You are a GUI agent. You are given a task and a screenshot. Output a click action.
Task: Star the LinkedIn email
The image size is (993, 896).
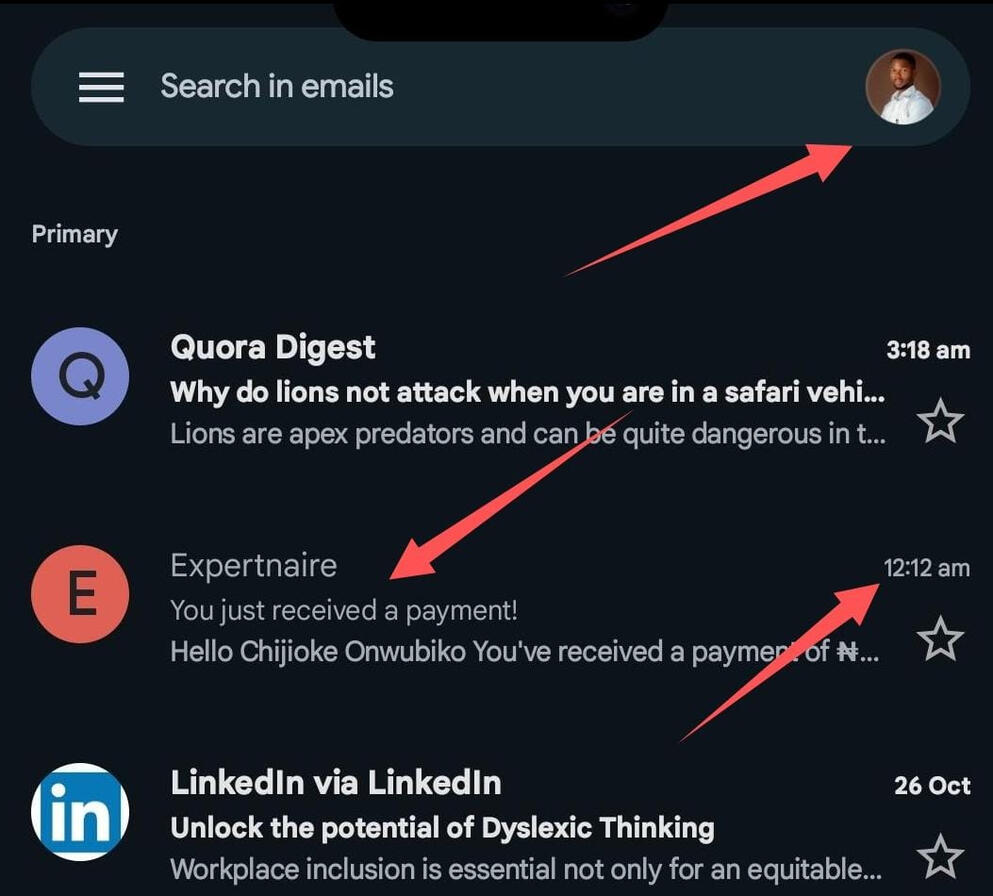[939, 857]
